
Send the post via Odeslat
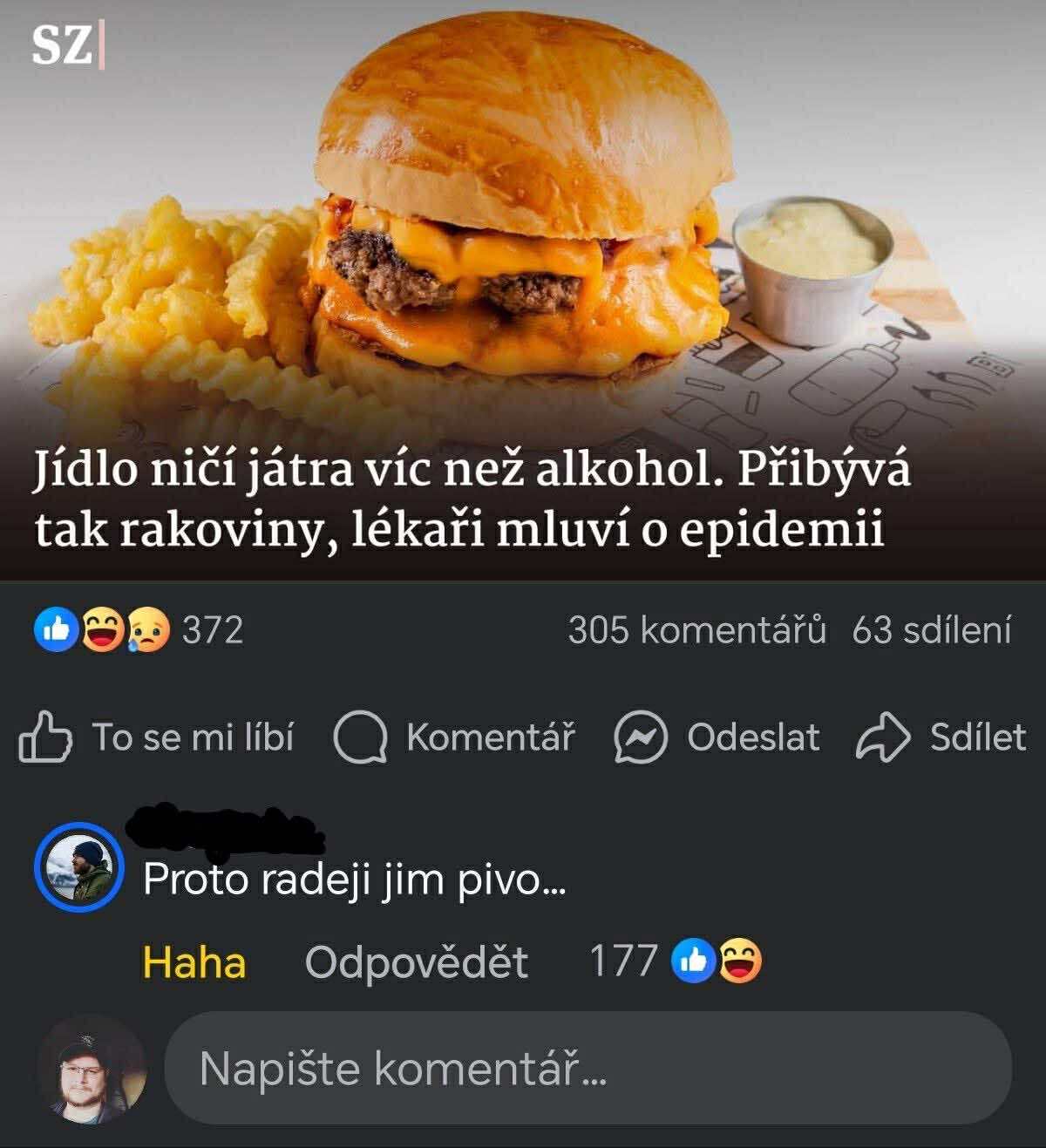[x=717, y=737]
